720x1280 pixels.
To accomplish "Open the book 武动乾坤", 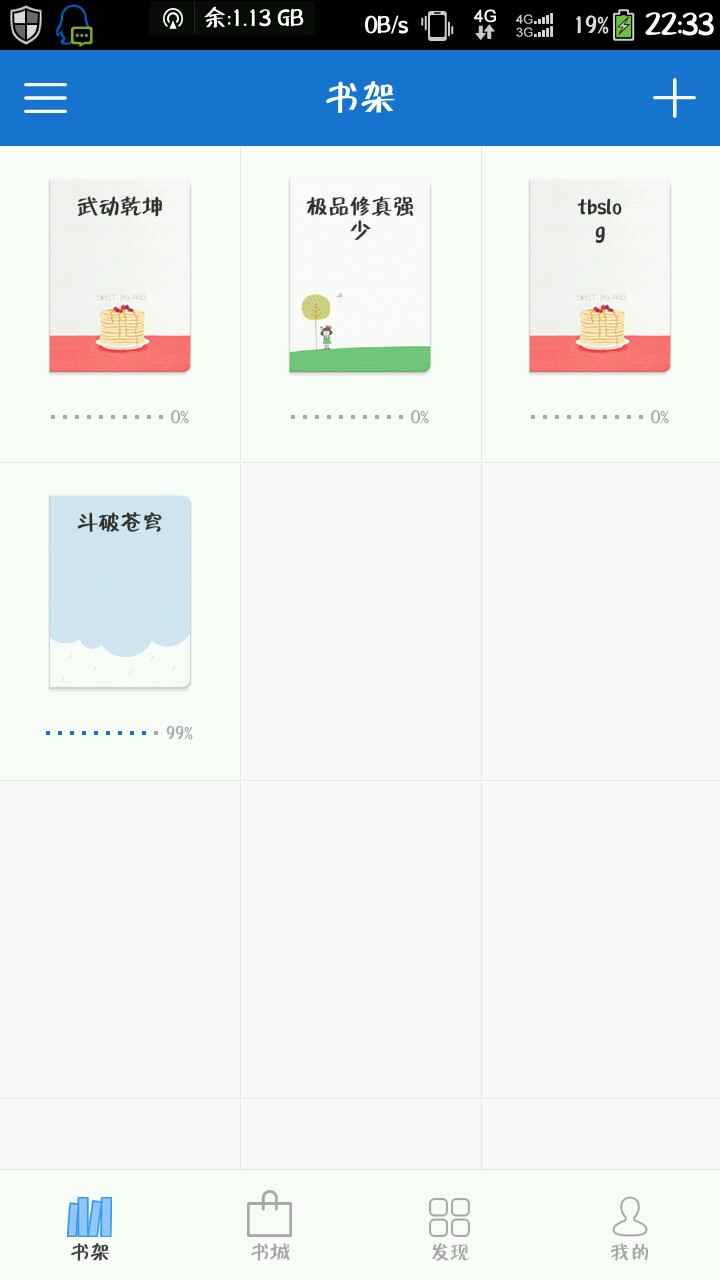I will [x=120, y=277].
